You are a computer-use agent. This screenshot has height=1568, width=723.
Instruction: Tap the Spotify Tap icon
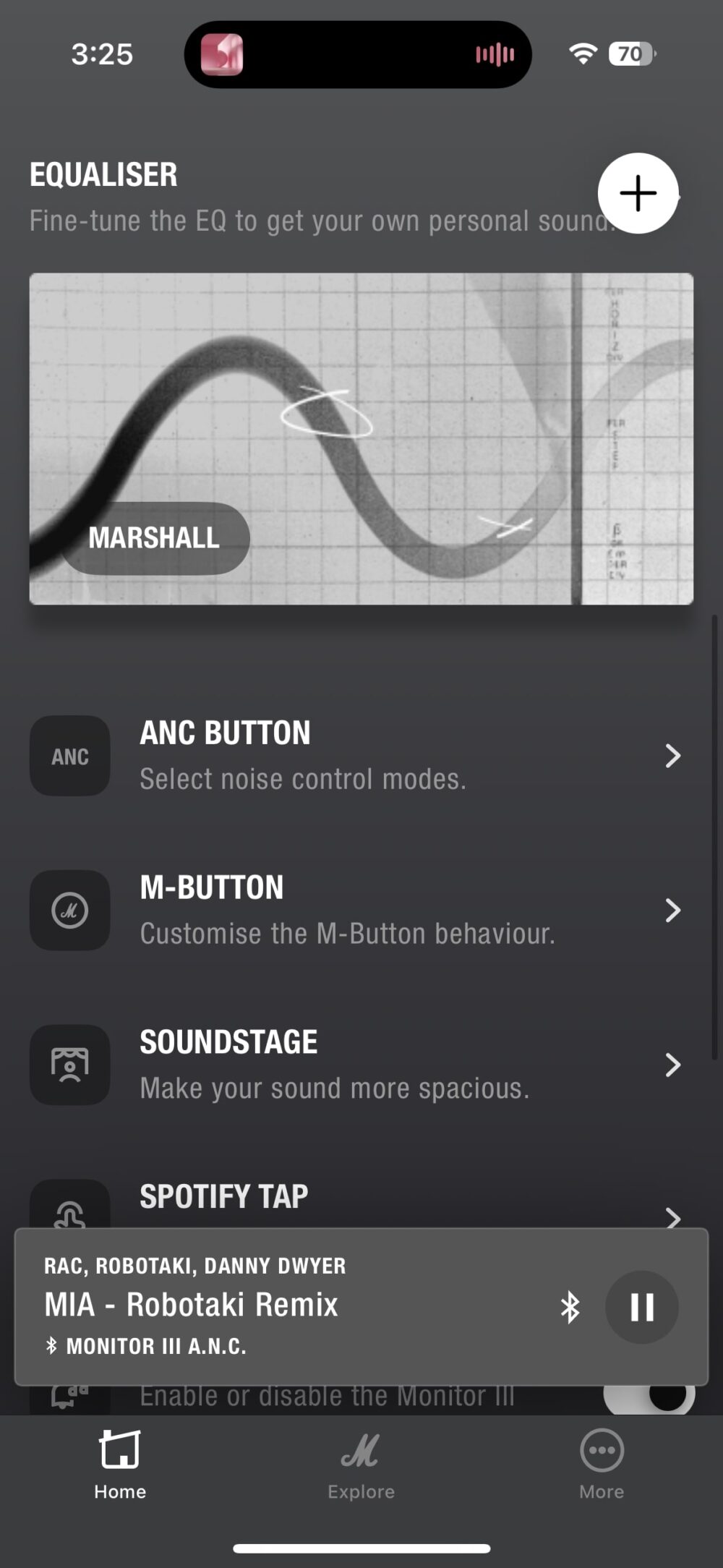(69, 1209)
